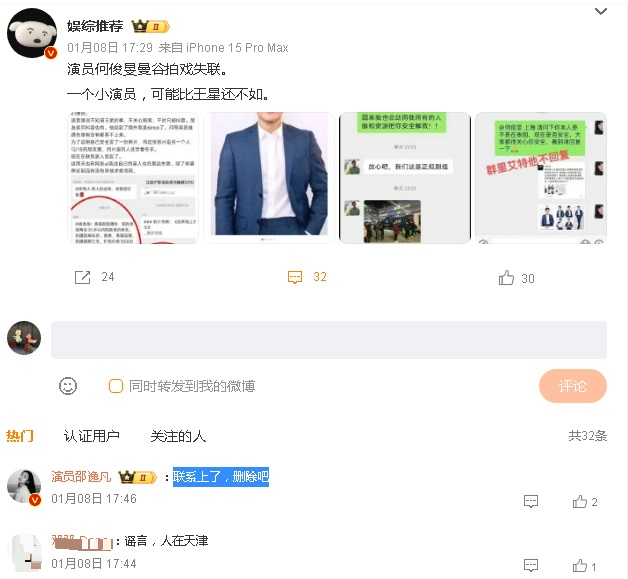Submit with the 评论 button

pos(572,386)
